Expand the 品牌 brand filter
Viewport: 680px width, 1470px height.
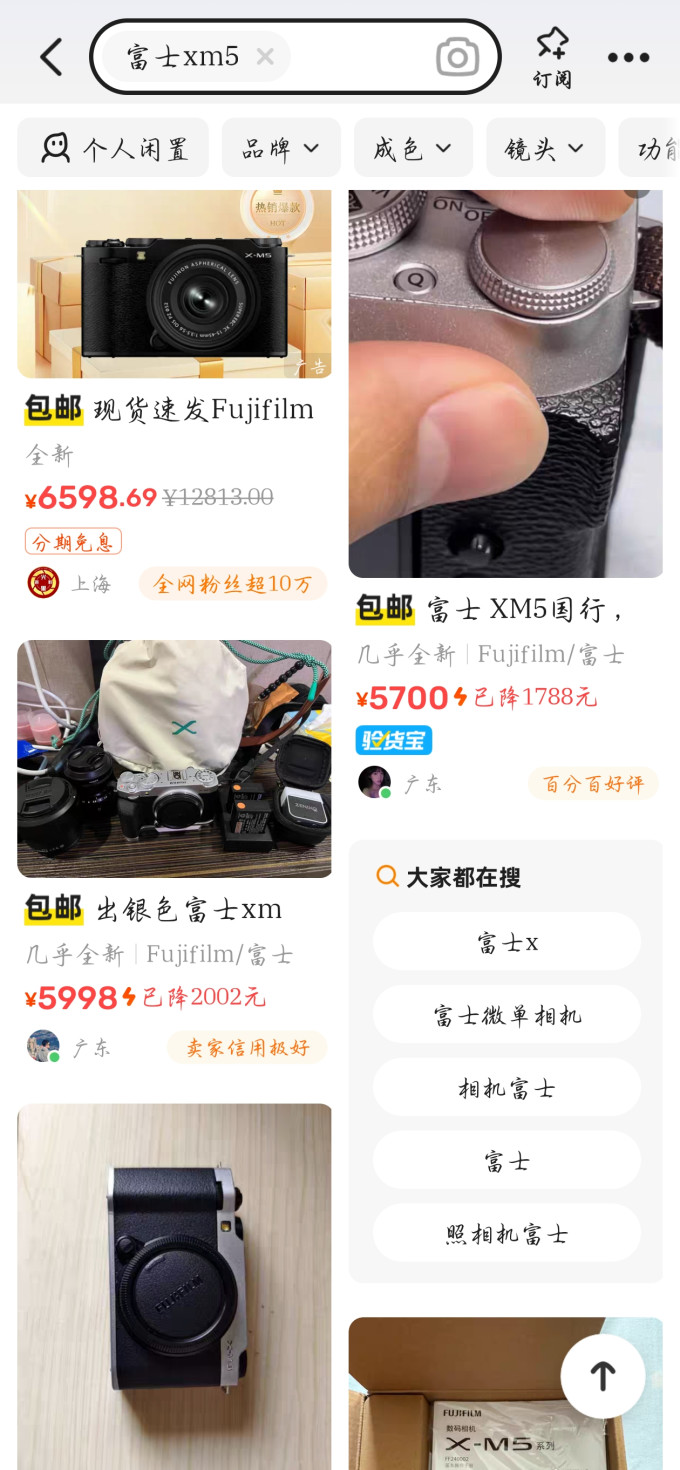coord(281,149)
